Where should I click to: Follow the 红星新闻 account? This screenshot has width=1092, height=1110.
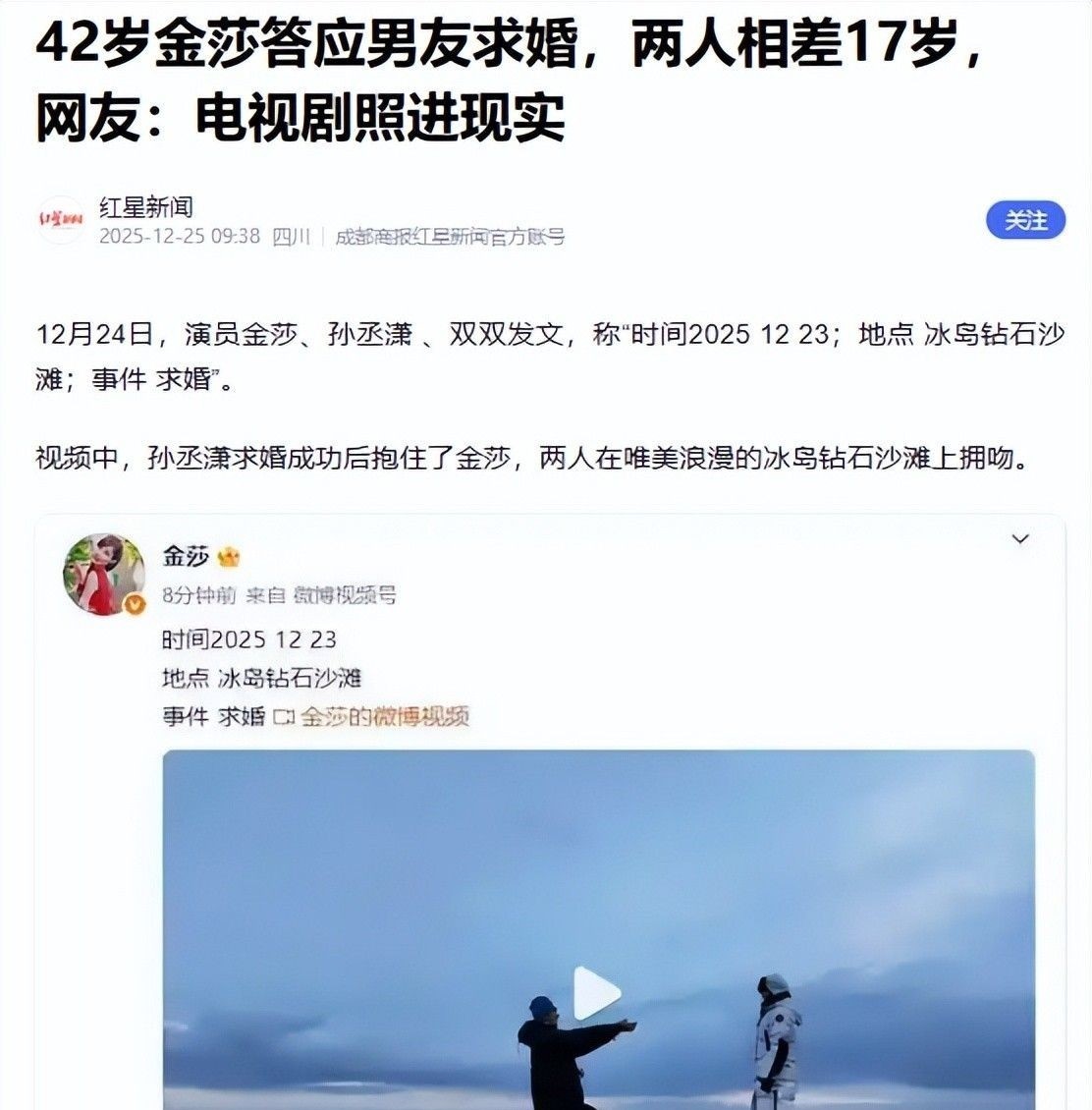click(1025, 220)
